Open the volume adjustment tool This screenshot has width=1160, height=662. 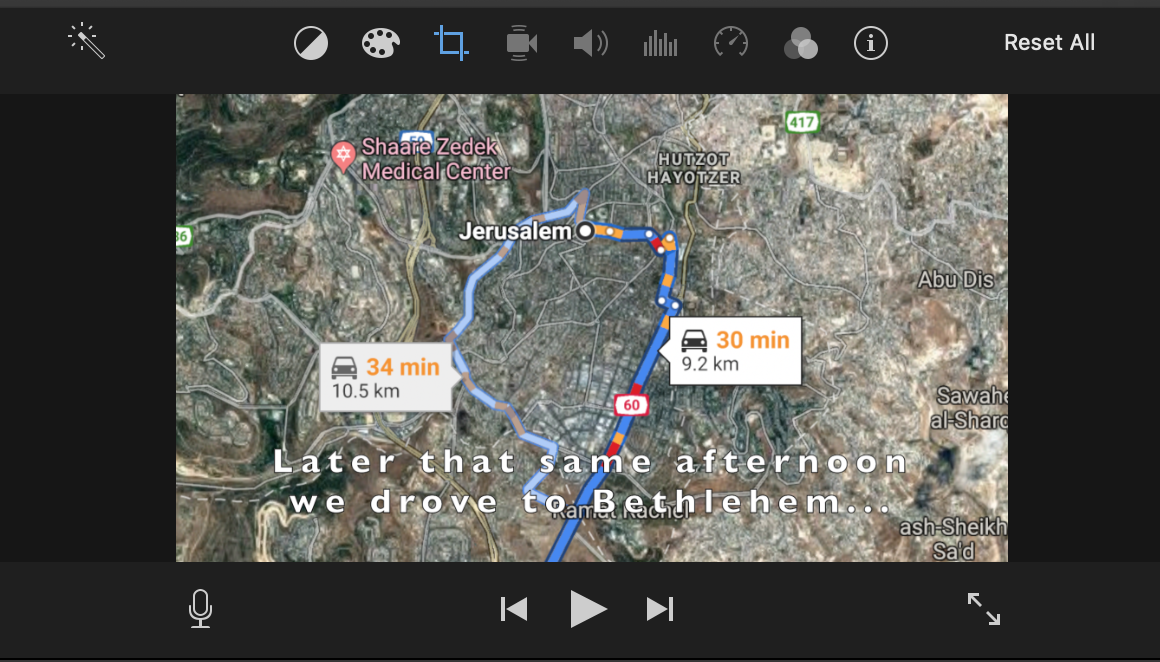click(590, 43)
